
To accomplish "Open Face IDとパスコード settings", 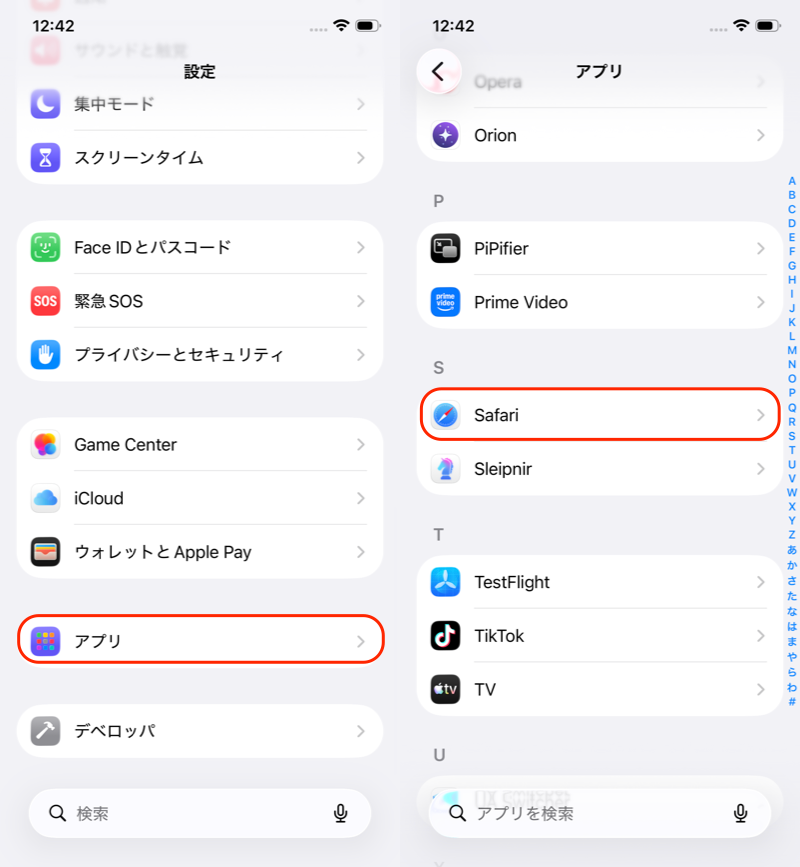I will click(x=200, y=247).
